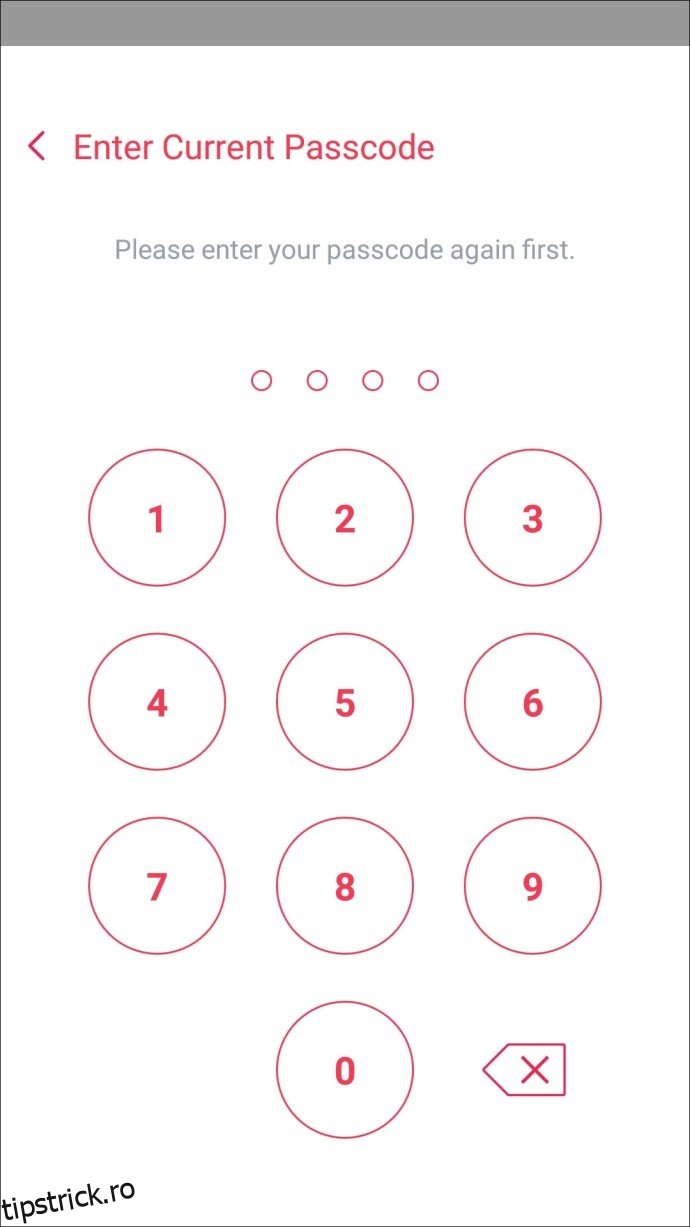The image size is (690, 1227).
Task: Choose the number 6 key
Action: click(532, 702)
